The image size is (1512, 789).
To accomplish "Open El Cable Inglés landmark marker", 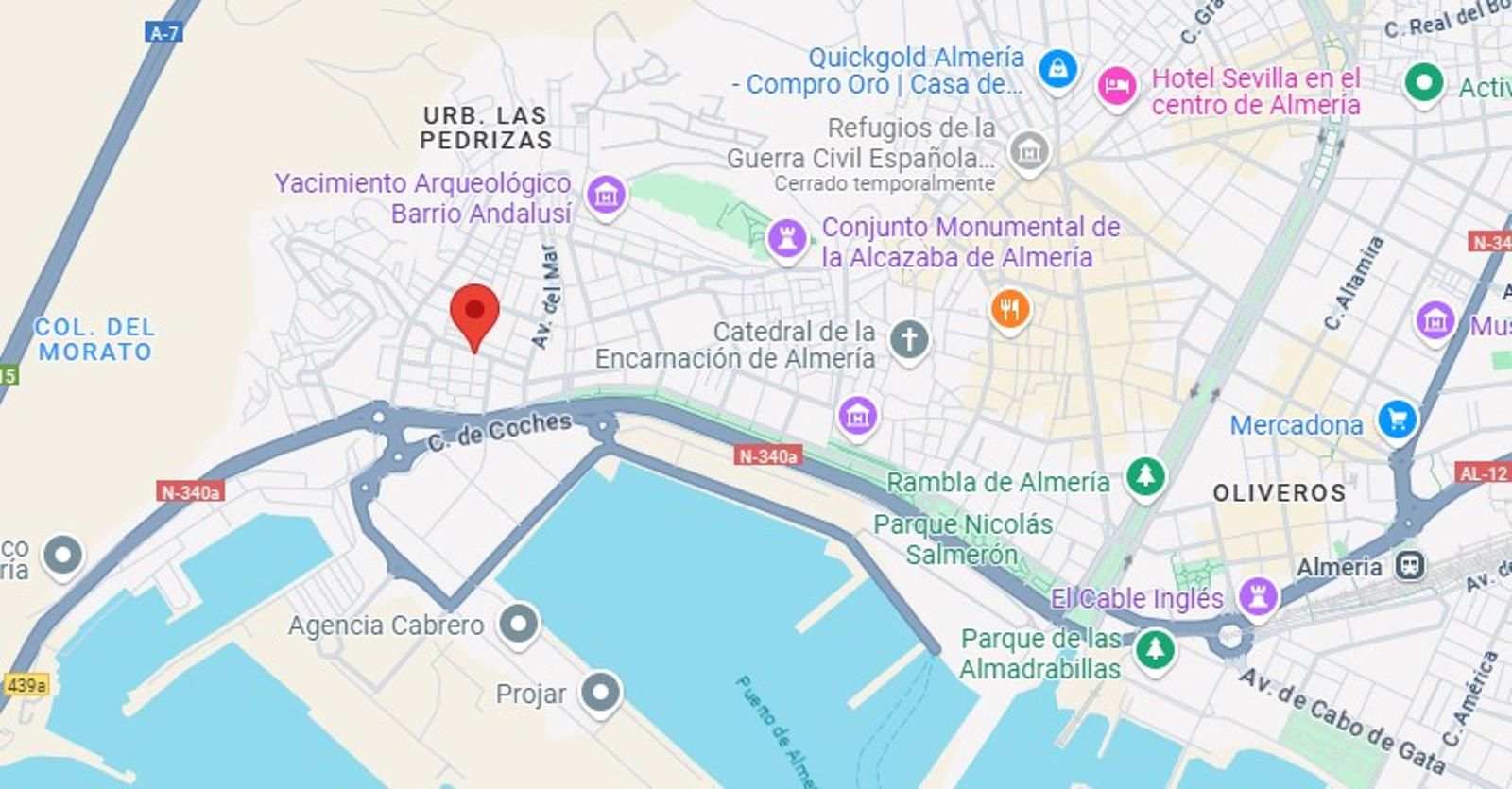I will coord(1258,596).
